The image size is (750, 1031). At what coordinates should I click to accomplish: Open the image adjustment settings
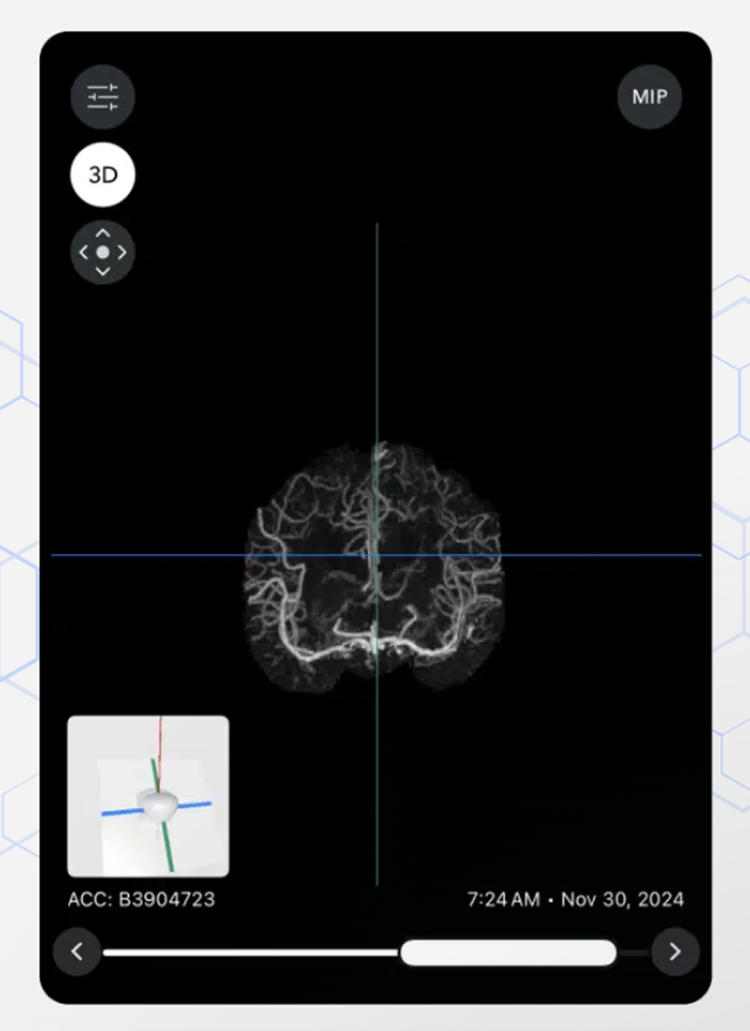[103, 98]
